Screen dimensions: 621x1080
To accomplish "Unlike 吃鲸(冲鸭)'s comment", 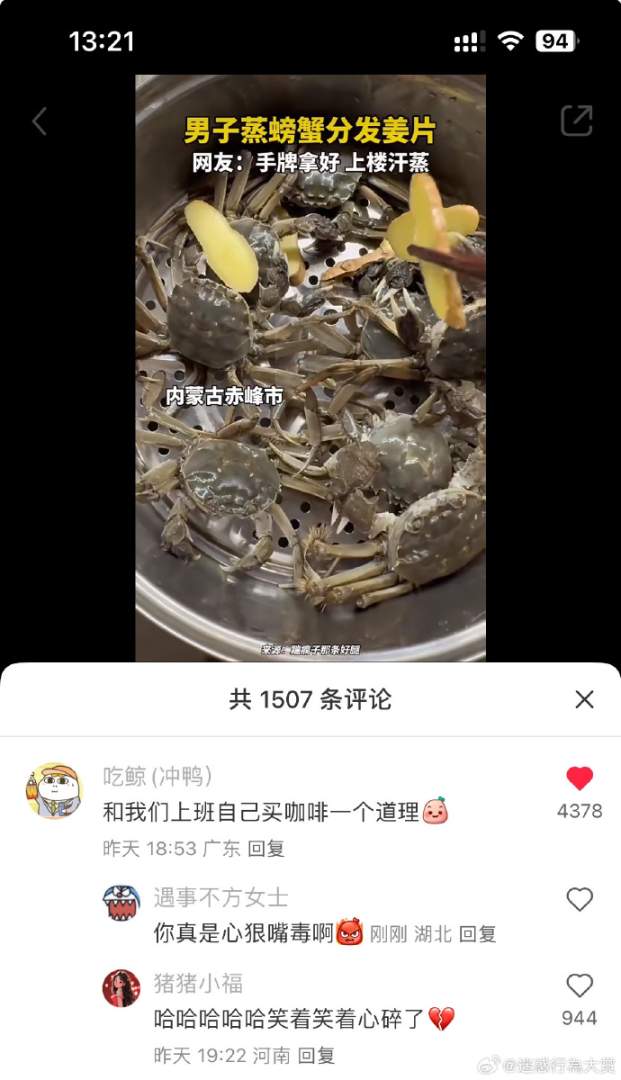I will point(580,779).
